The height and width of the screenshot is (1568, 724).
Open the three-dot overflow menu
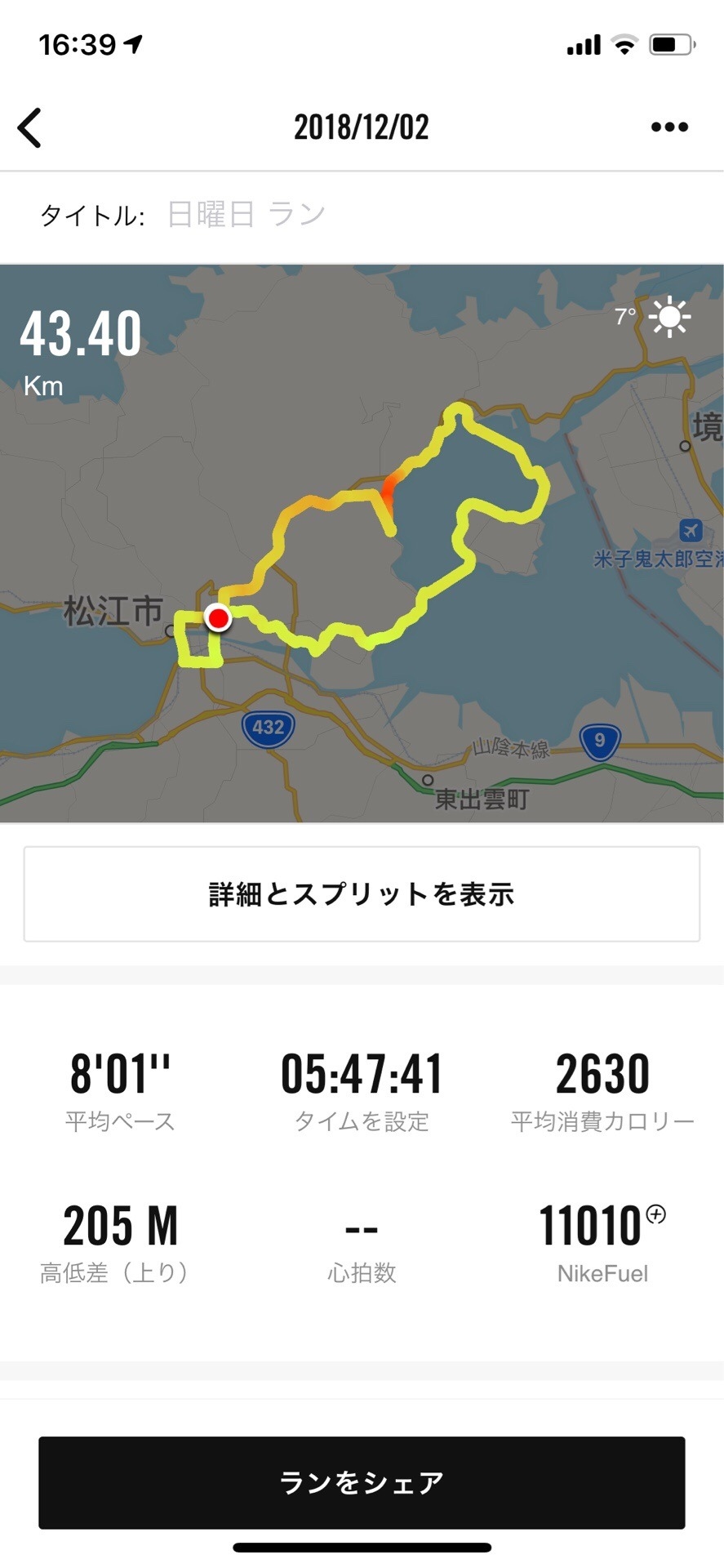pyautogui.click(x=669, y=127)
